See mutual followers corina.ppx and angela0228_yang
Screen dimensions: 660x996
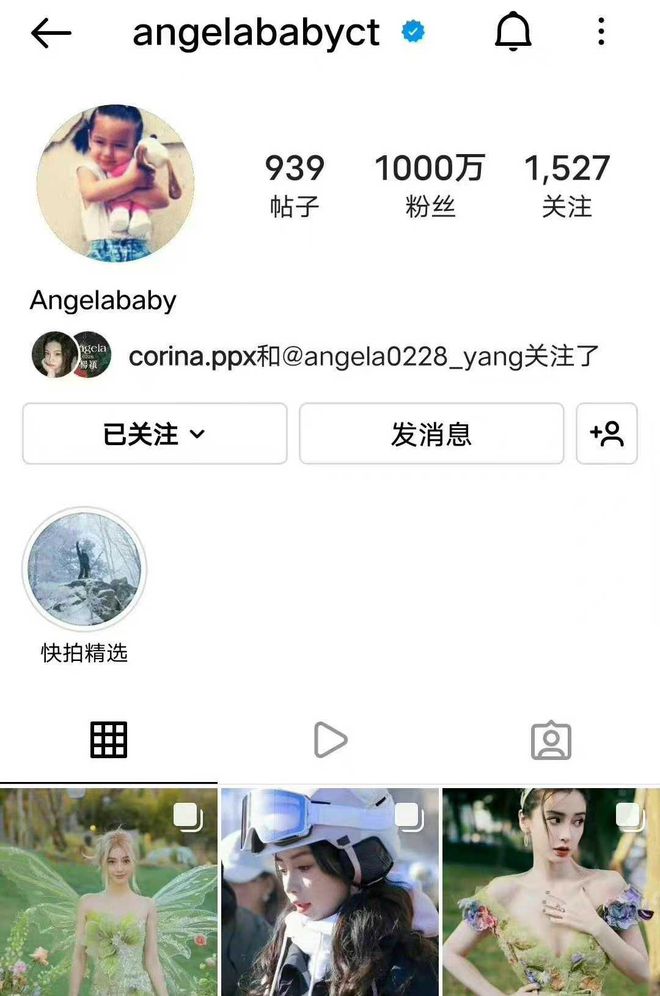click(320, 356)
